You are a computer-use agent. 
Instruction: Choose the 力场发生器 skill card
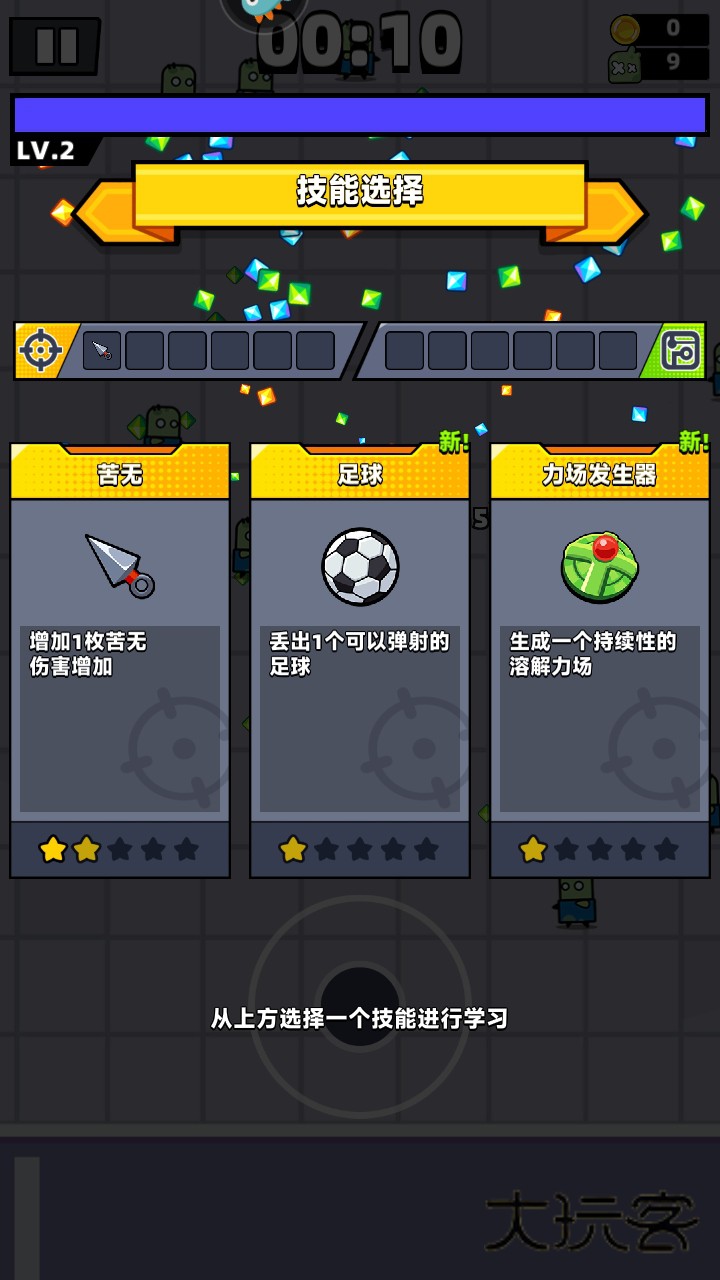[599, 660]
